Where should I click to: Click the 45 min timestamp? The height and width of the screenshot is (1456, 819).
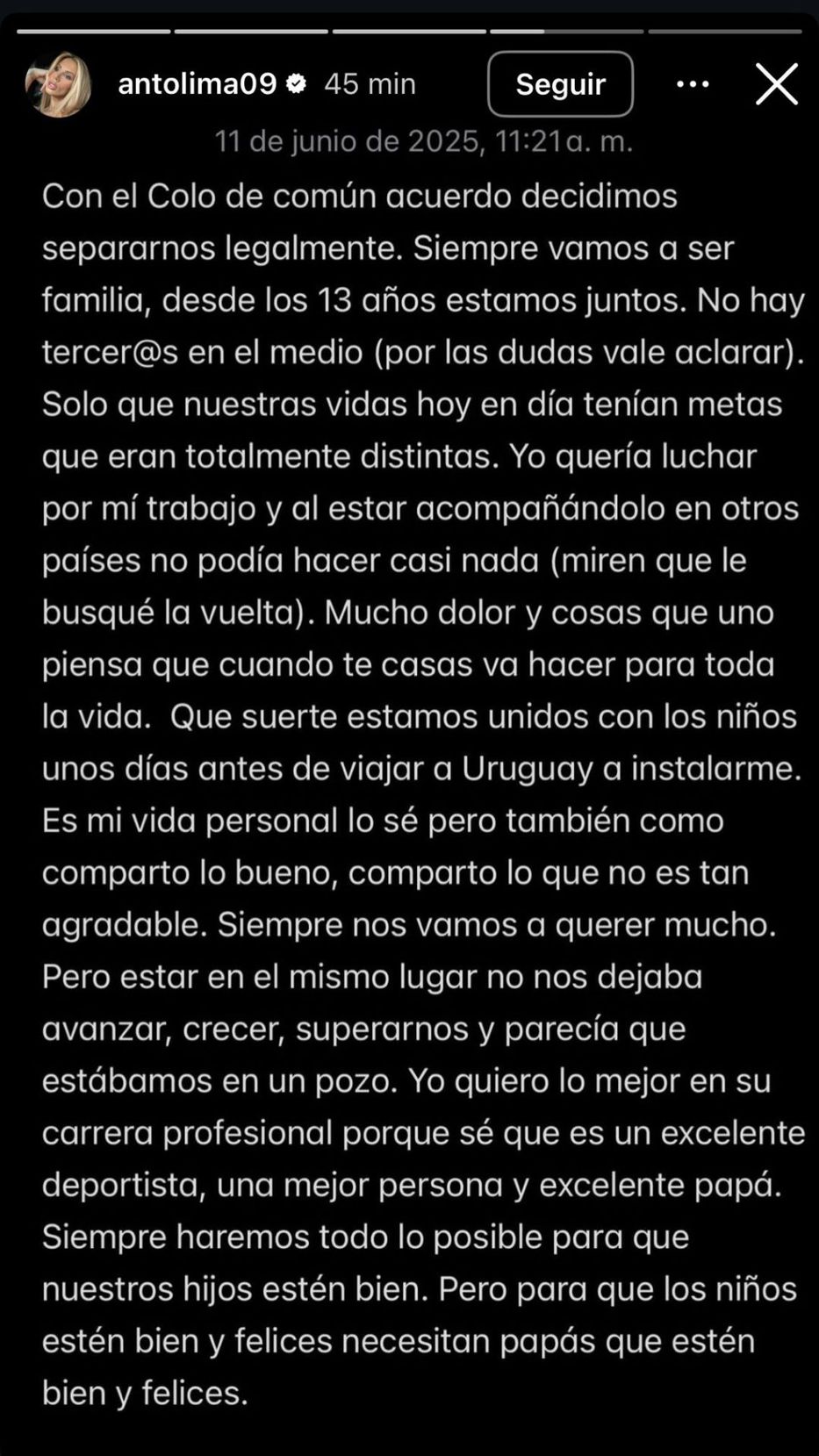click(x=370, y=83)
